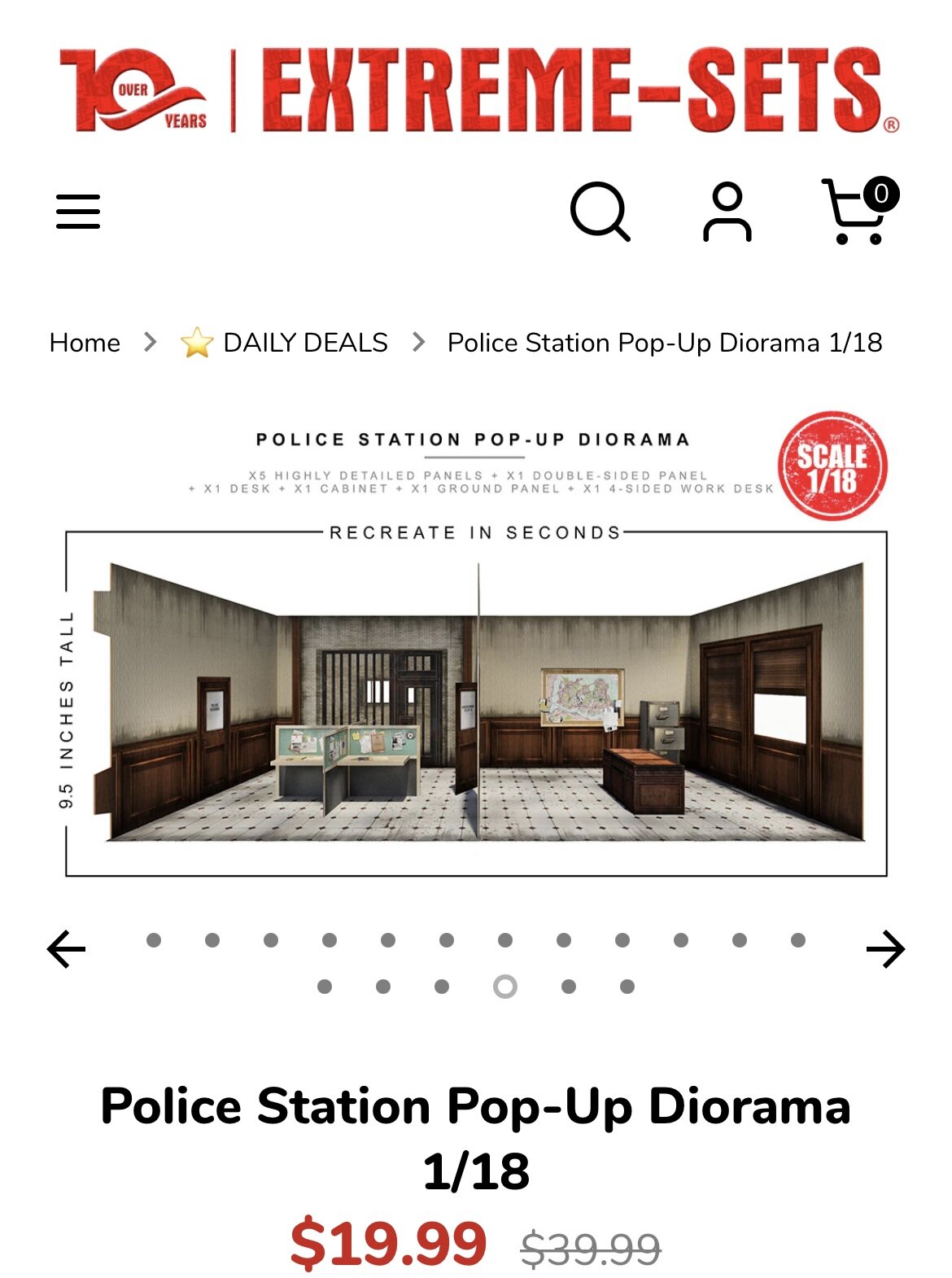Show the next product image

coord(885,949)
